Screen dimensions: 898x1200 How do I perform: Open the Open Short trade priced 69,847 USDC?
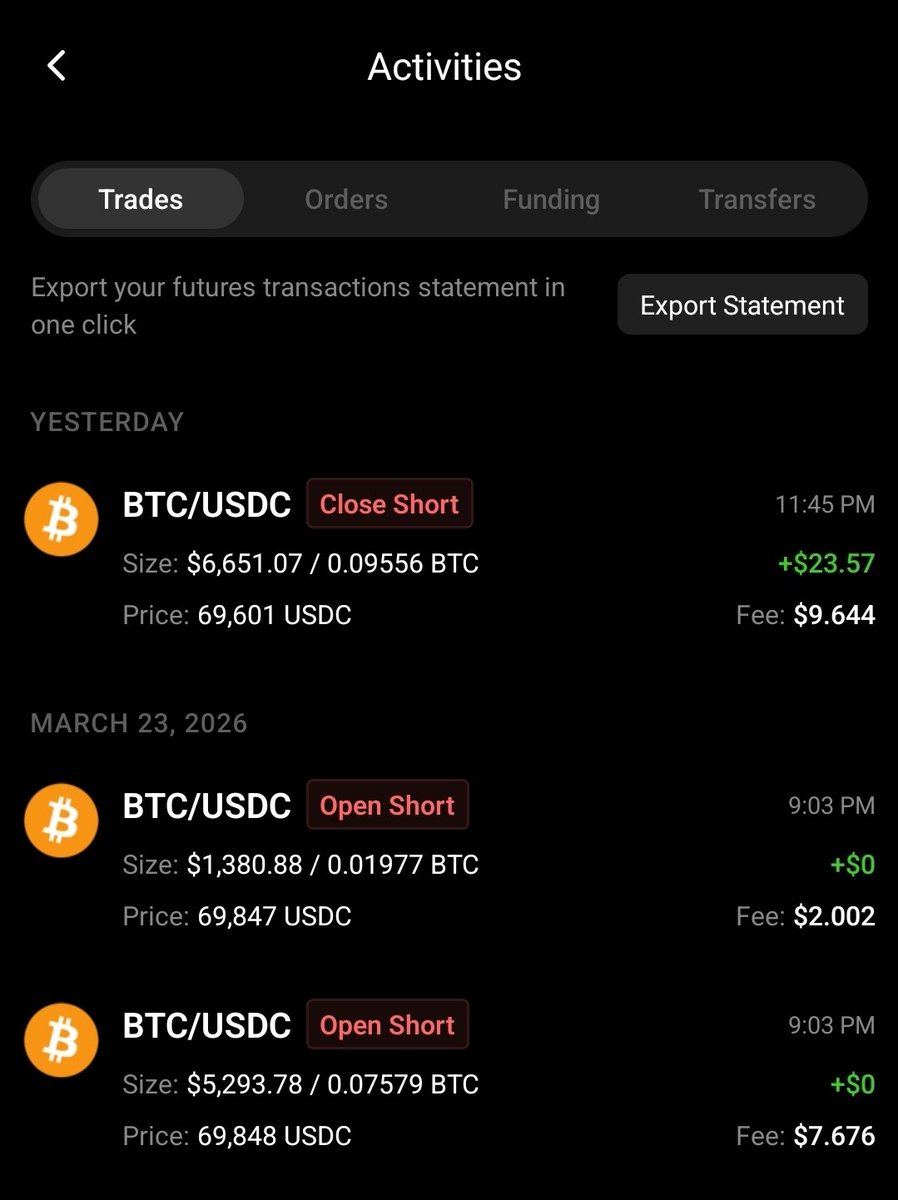tap(449, 860)
